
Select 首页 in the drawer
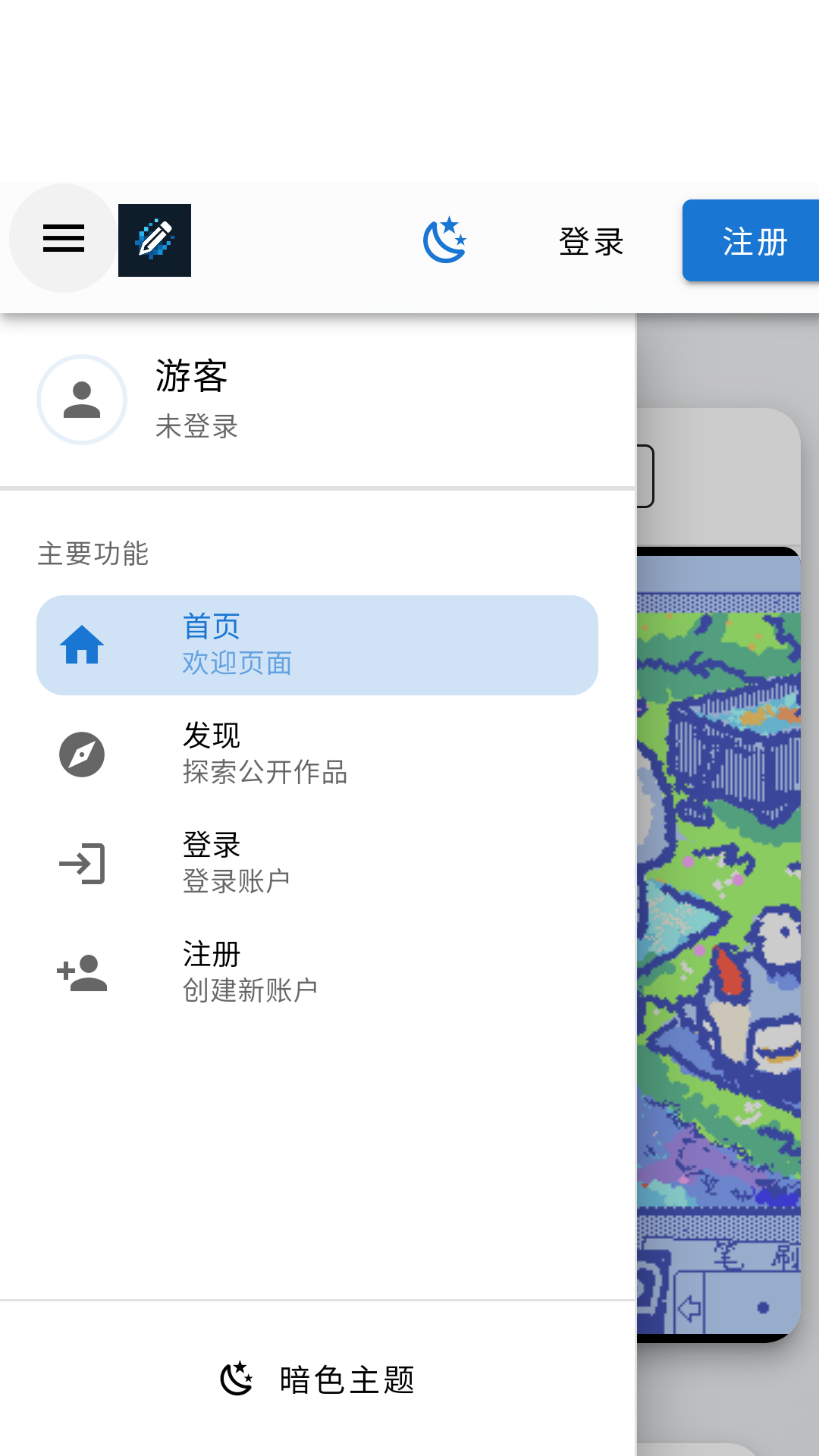coord(317,645)
